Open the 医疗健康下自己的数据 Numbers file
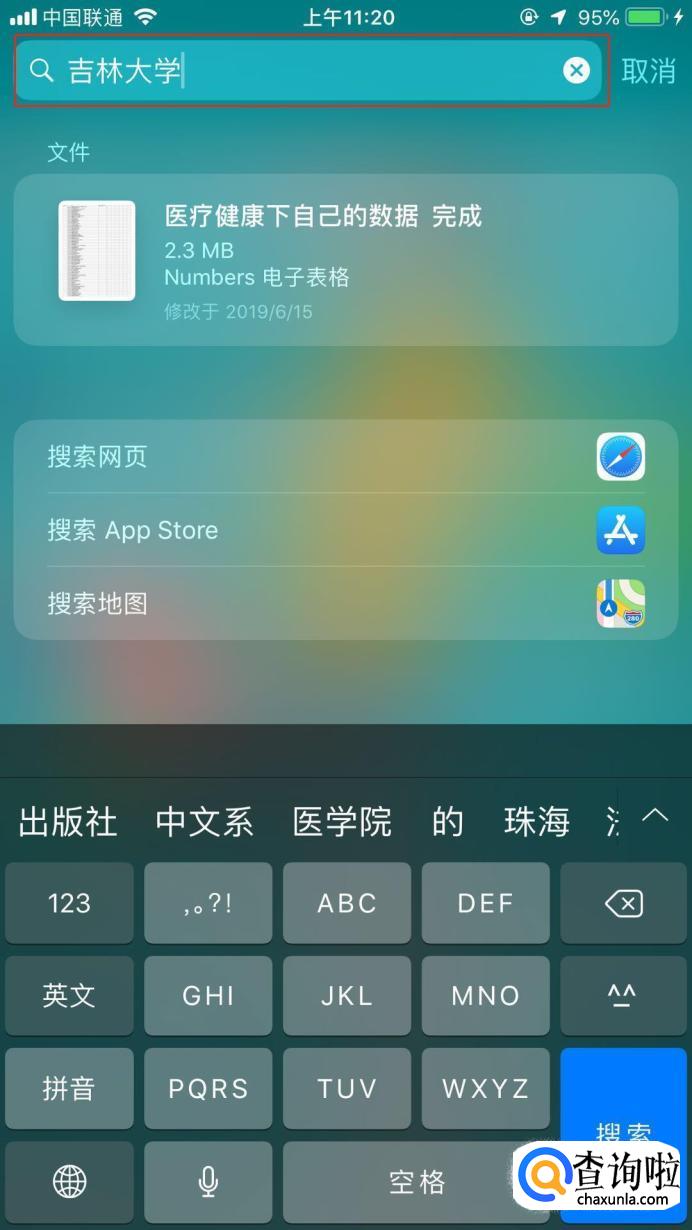This screenshot has width=692, height=1230. (346, 260)
